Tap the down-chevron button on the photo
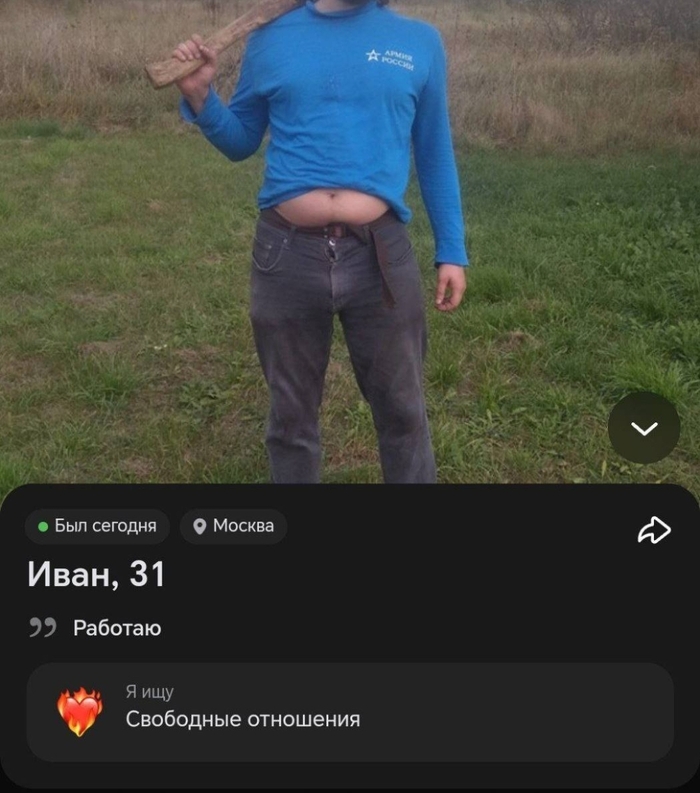This screenshot has height=793, width=700. 644,428
